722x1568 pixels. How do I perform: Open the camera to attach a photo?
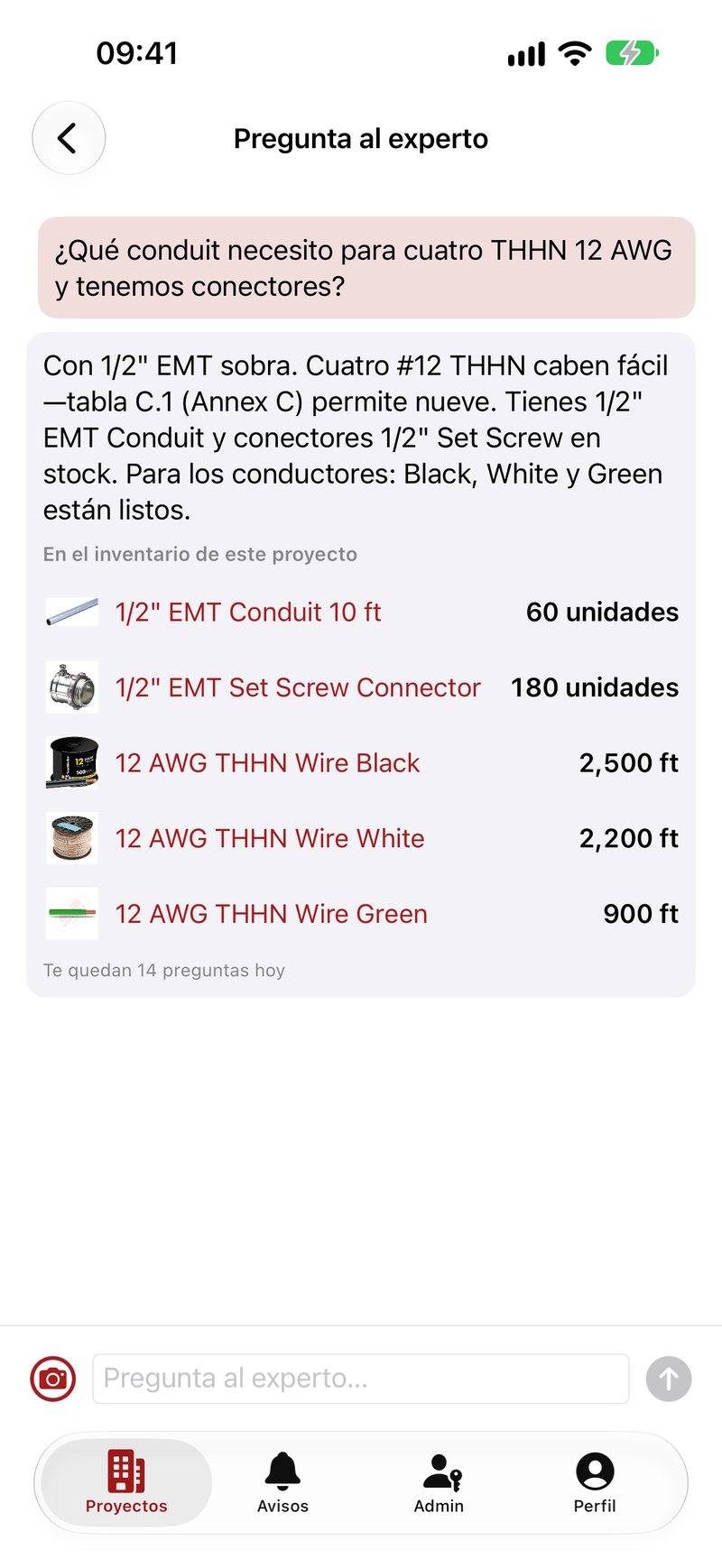[x=53, y=1379]
